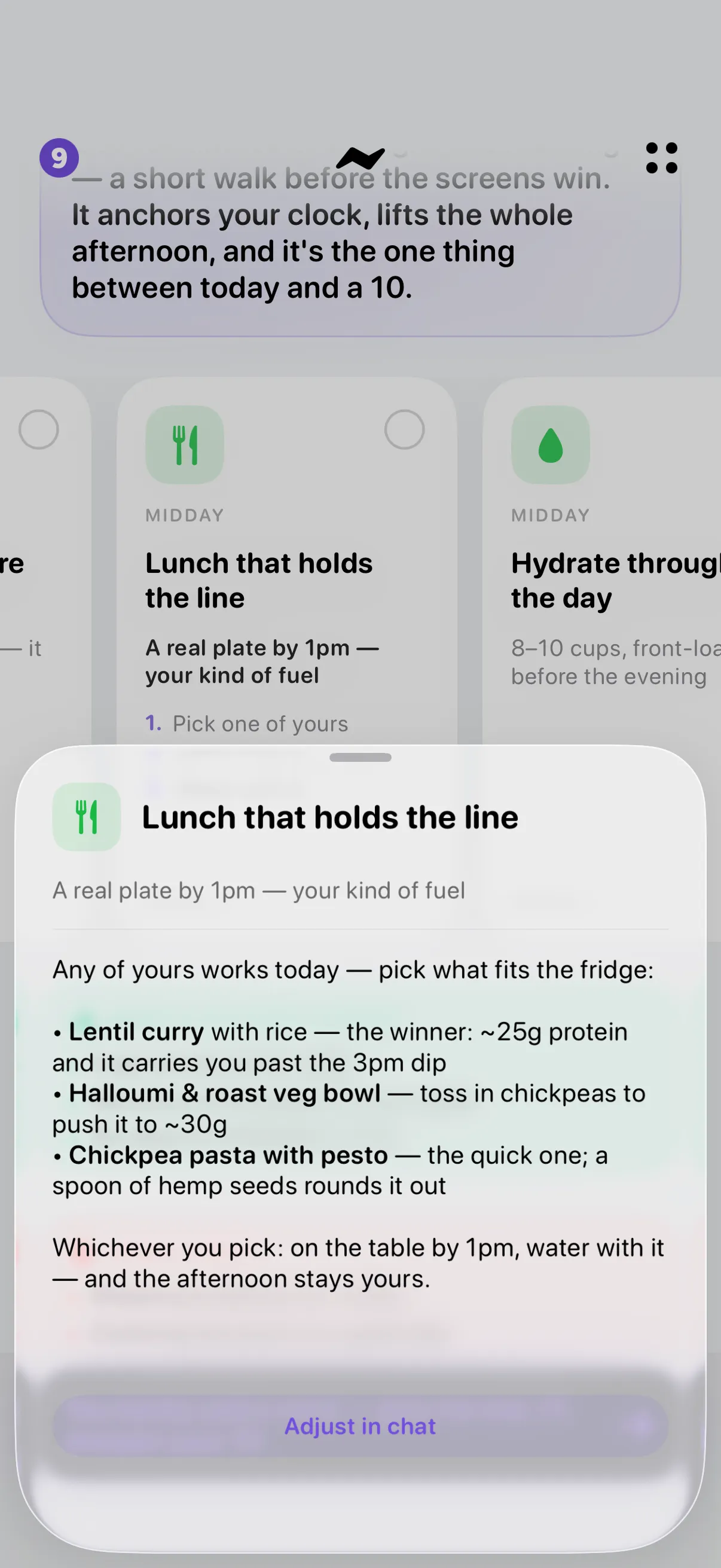Mark Lunch that holds the line as done

click(x=404, y=430)
